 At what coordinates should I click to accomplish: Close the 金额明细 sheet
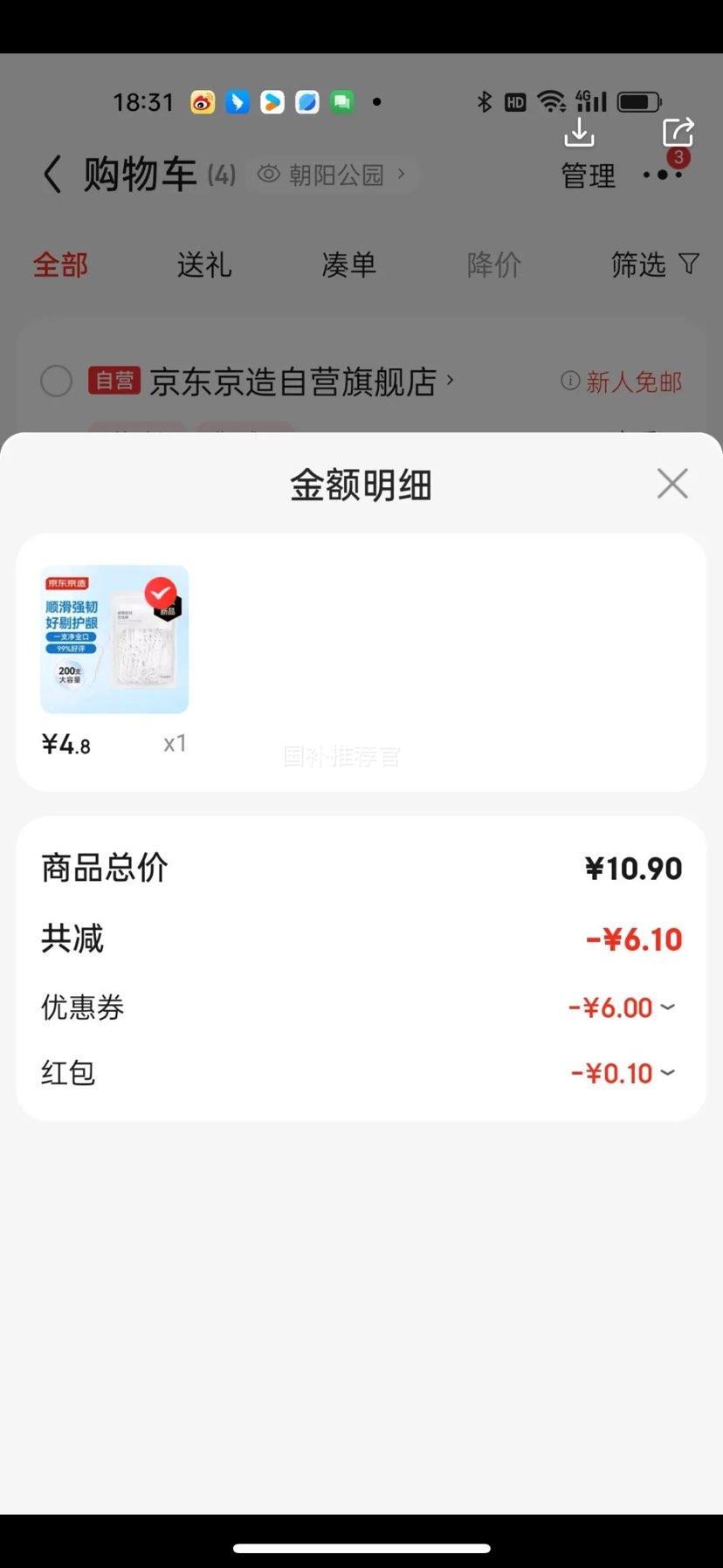point(672,484)
